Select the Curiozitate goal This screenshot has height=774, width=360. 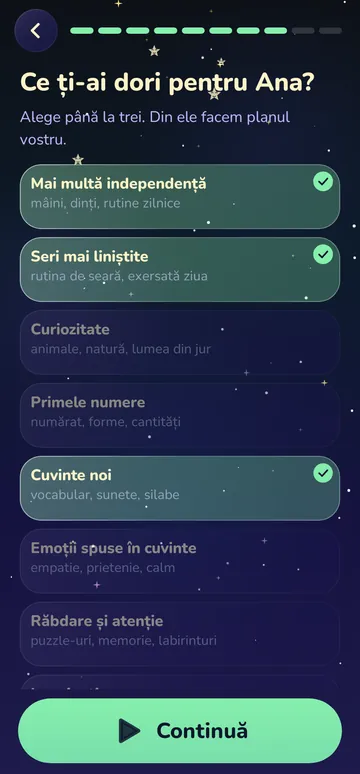pyautogui.click(x=180, y=342)
